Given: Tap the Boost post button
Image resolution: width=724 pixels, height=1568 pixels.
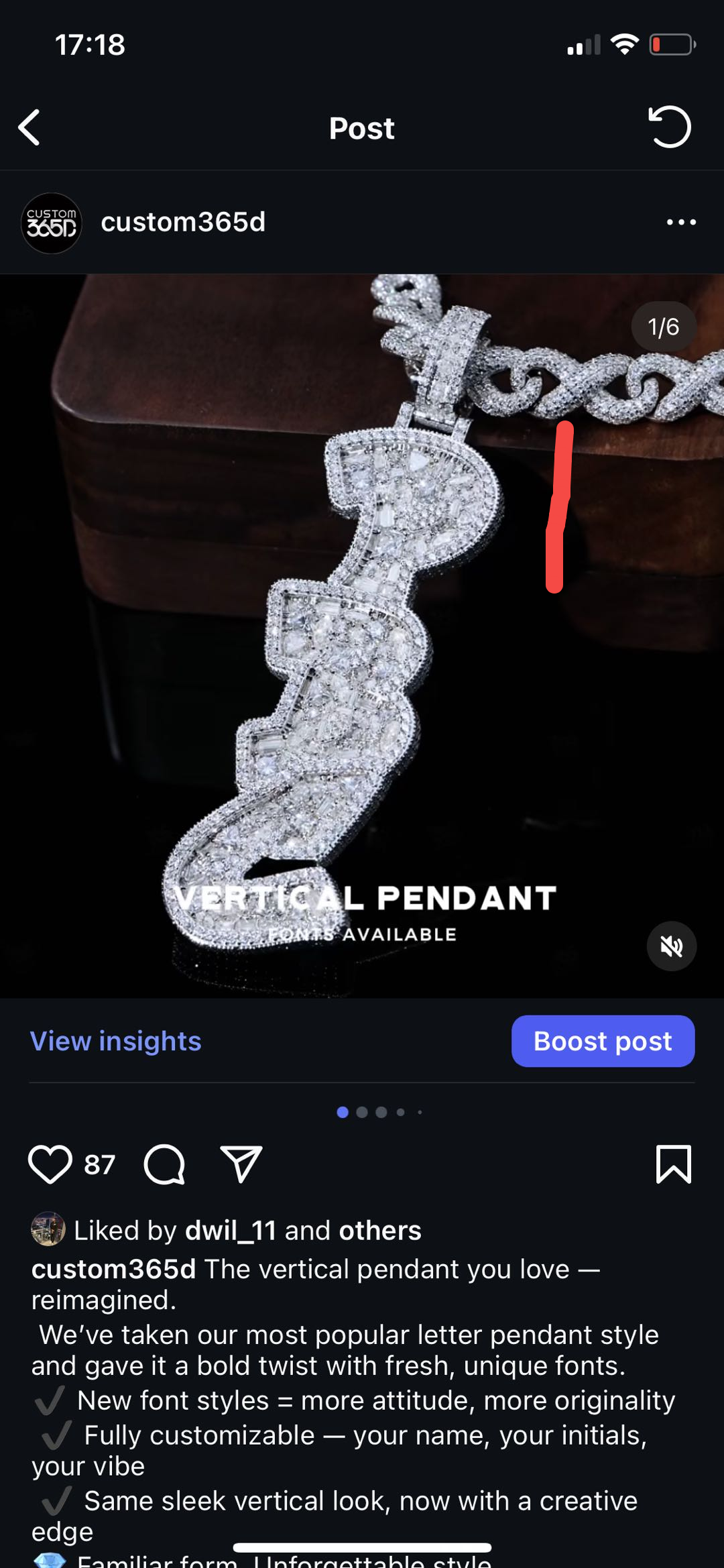Looking at the screenshot, I should point(603,1041).
